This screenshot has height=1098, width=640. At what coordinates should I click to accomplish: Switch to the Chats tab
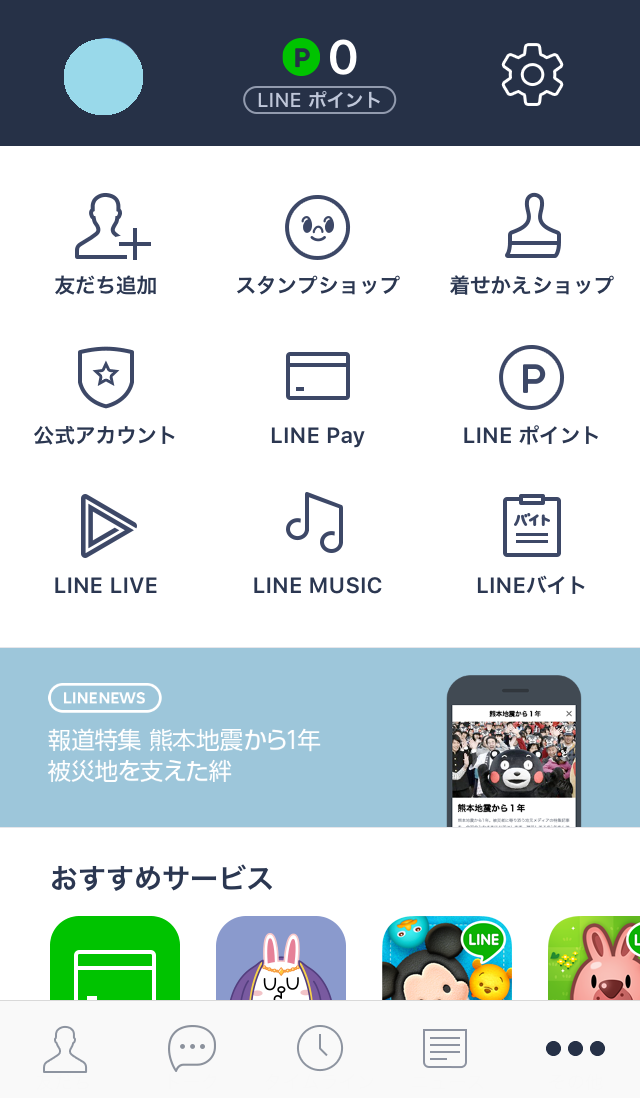192,1048
